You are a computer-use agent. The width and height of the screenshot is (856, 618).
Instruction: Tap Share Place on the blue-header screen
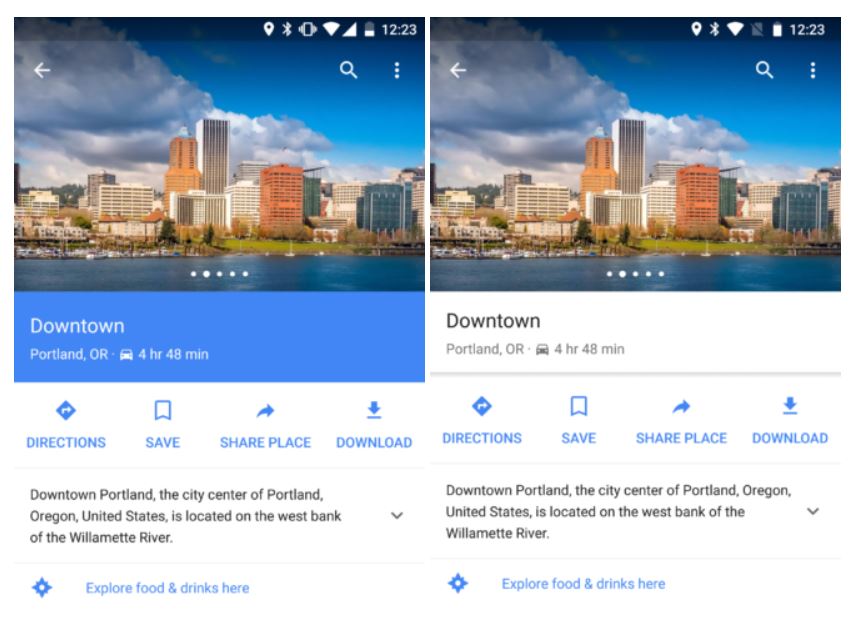pyautogui.click(x=265, y=423)
